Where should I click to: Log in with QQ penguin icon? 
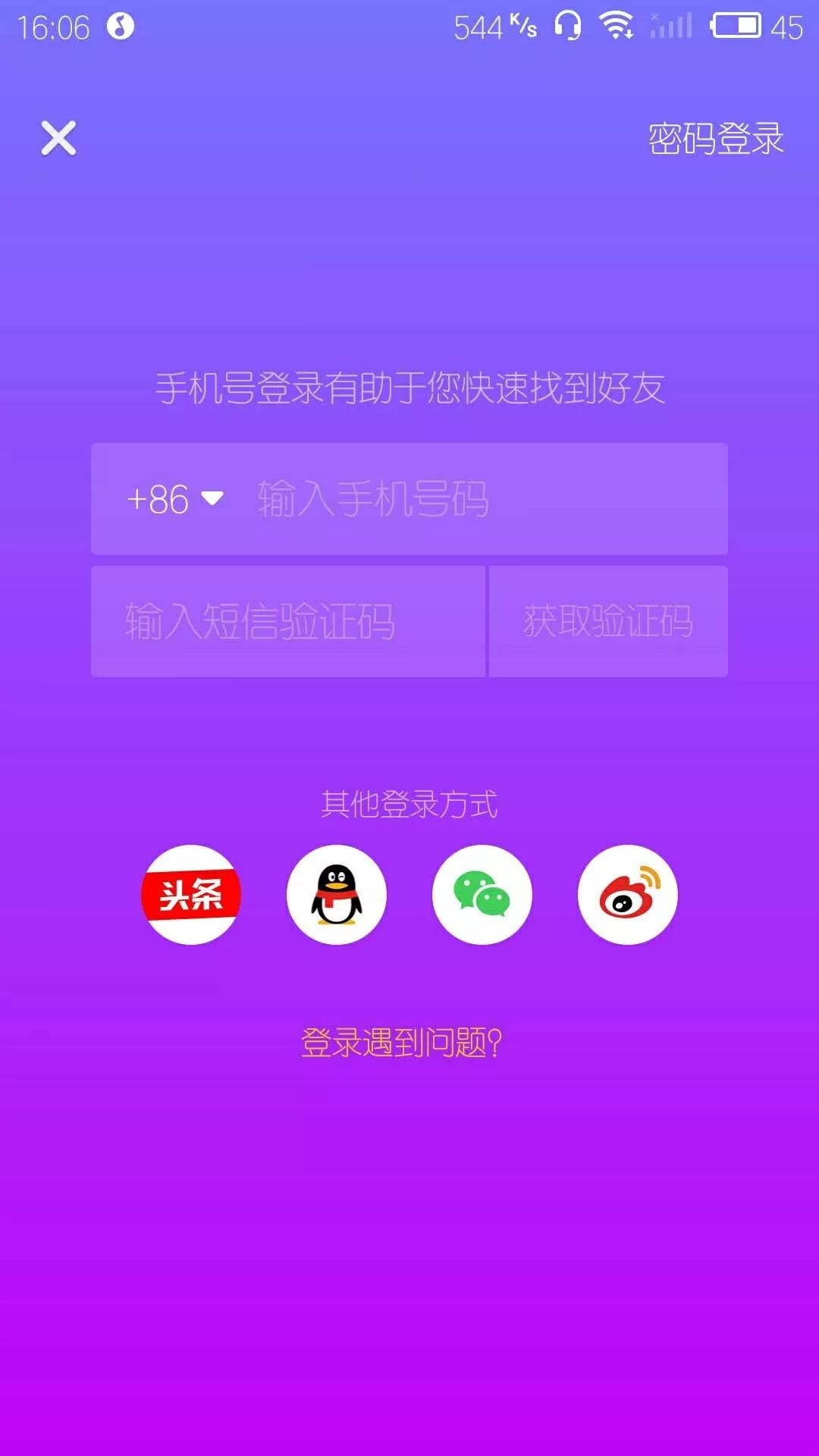coord(337,895)
